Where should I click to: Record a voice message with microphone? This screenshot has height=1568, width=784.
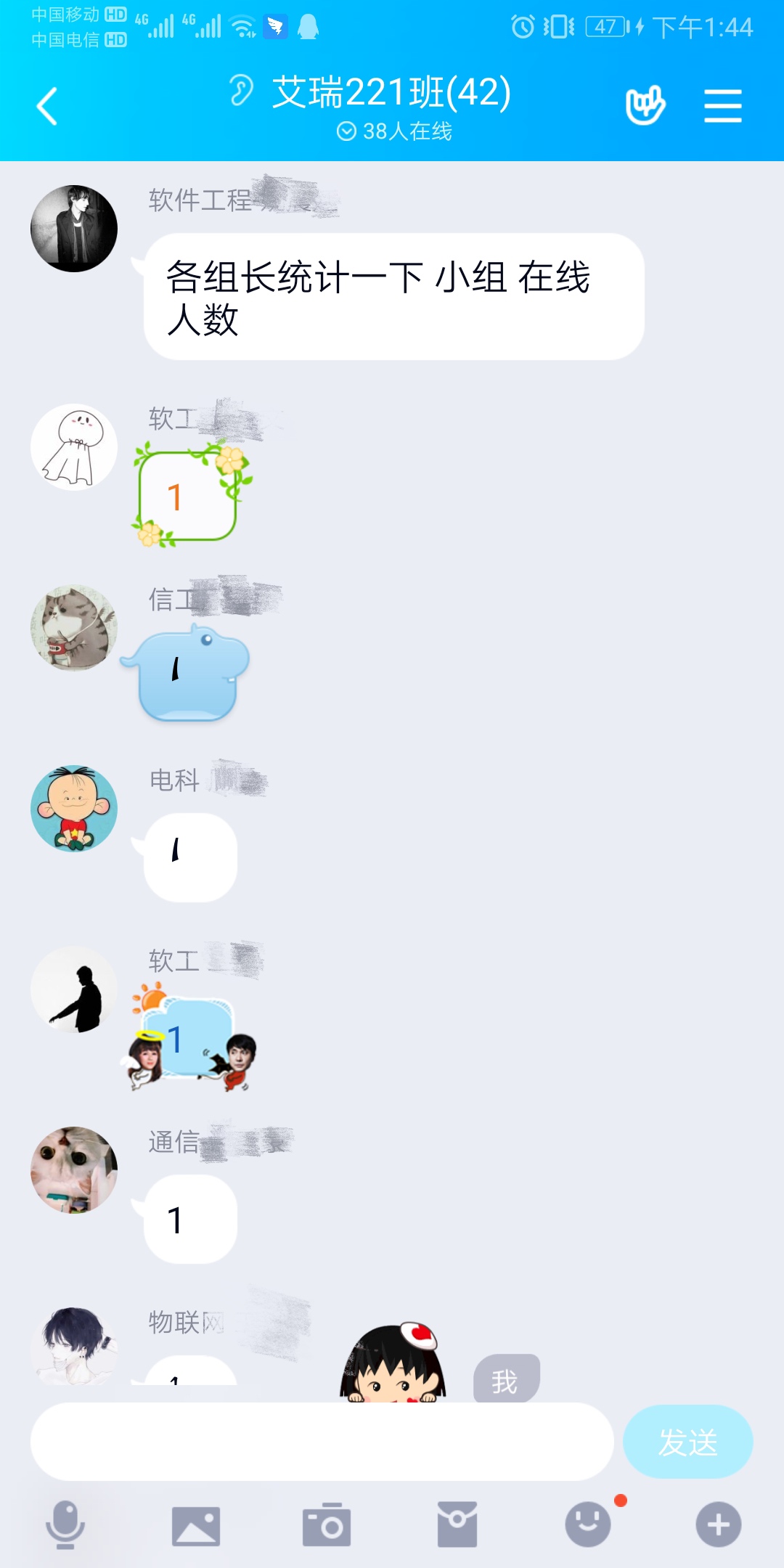pyautogui.click(x=65, y=1524)
